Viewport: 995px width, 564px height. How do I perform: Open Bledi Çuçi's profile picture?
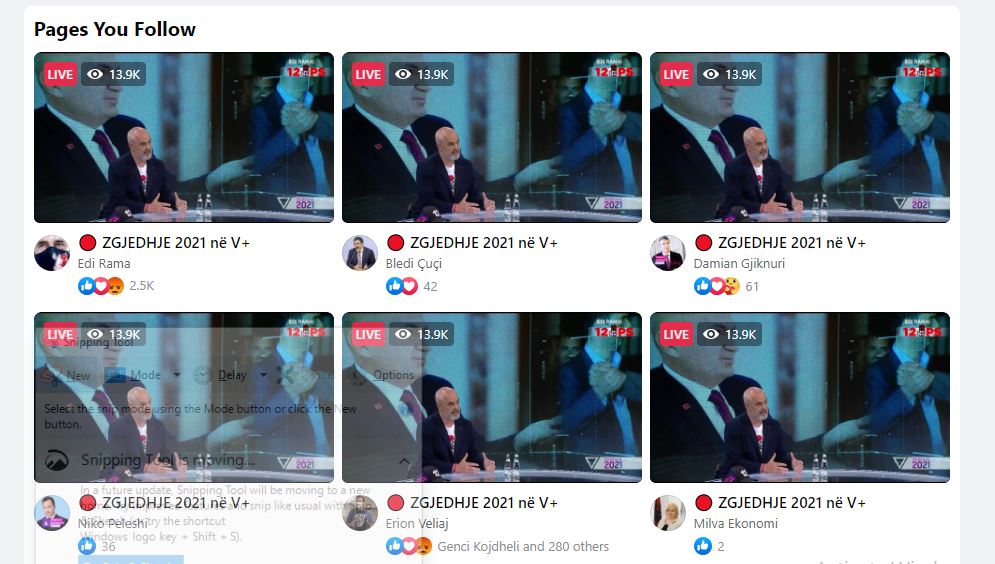coord(360,253)
